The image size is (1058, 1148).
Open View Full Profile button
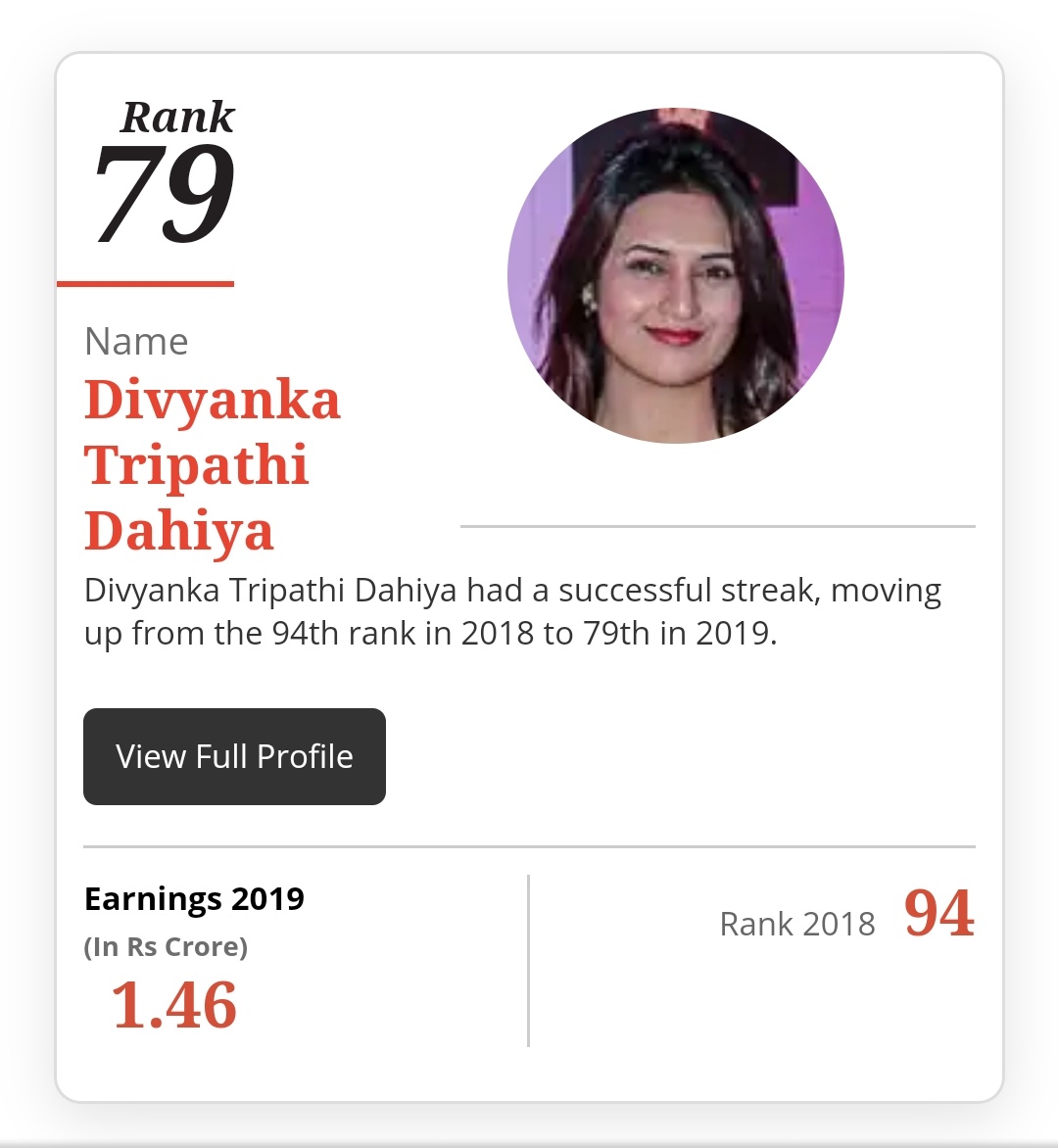click(x=234, y=756)
